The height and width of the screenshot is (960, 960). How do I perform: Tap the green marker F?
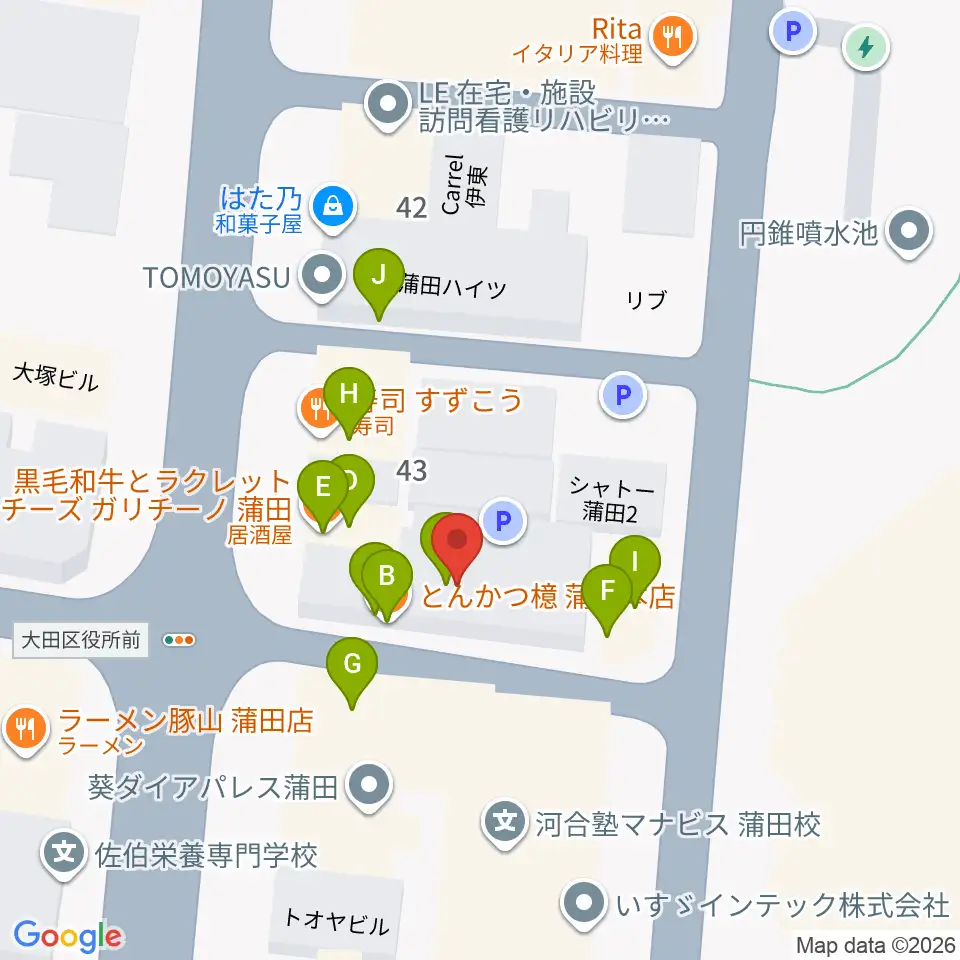pos(607,594)
